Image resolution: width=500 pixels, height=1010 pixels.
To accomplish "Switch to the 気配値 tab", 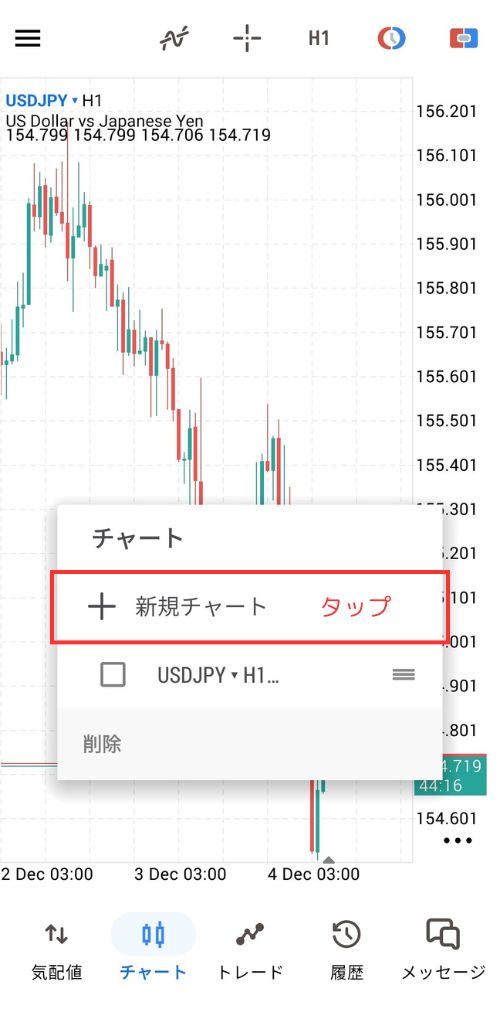I will click(x=57, y=950).
